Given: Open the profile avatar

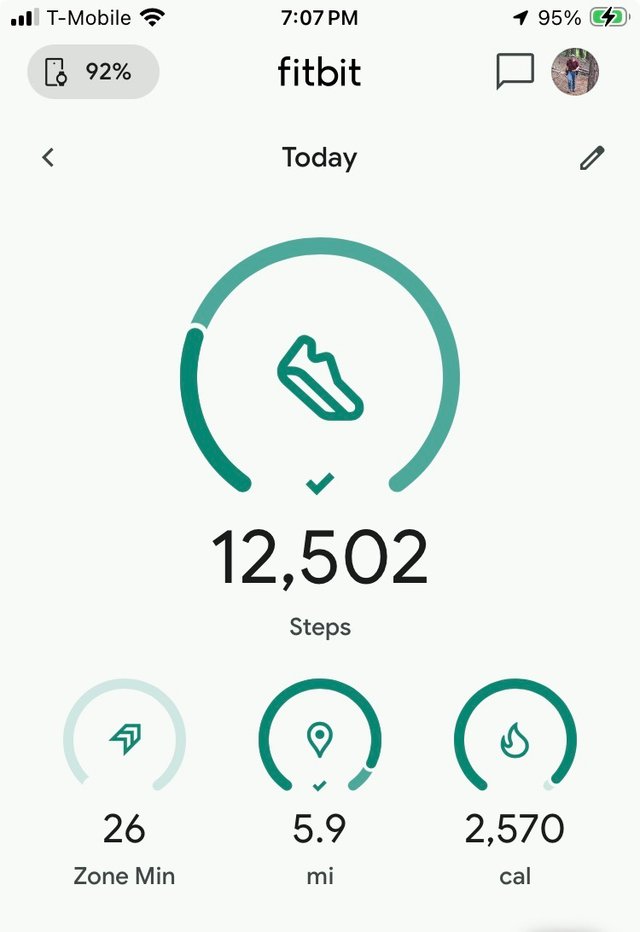Looking at the screenshot, I should [x=576, y=72].
